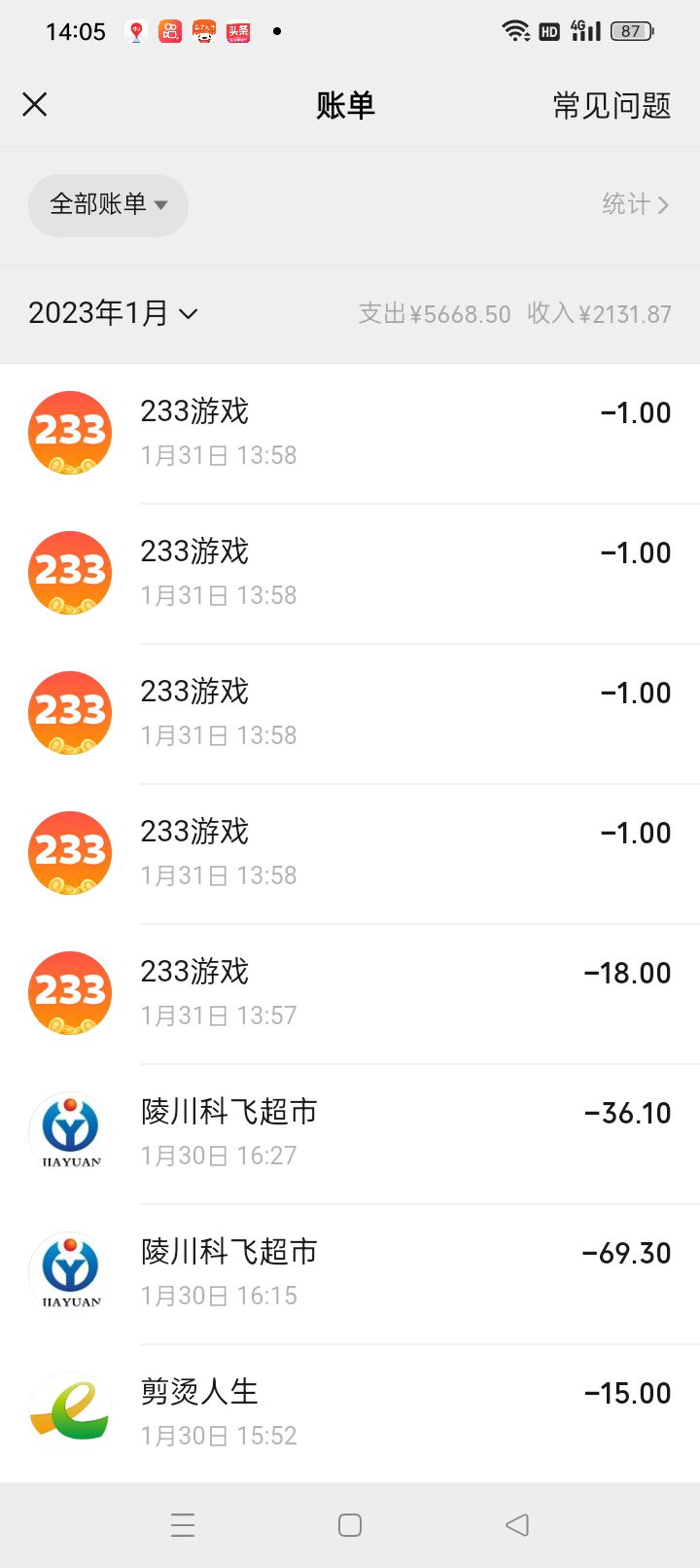Expand the 全部账单 filter dropdown
Viewport: 700px width, 1568px height.
tap(108, 205)
